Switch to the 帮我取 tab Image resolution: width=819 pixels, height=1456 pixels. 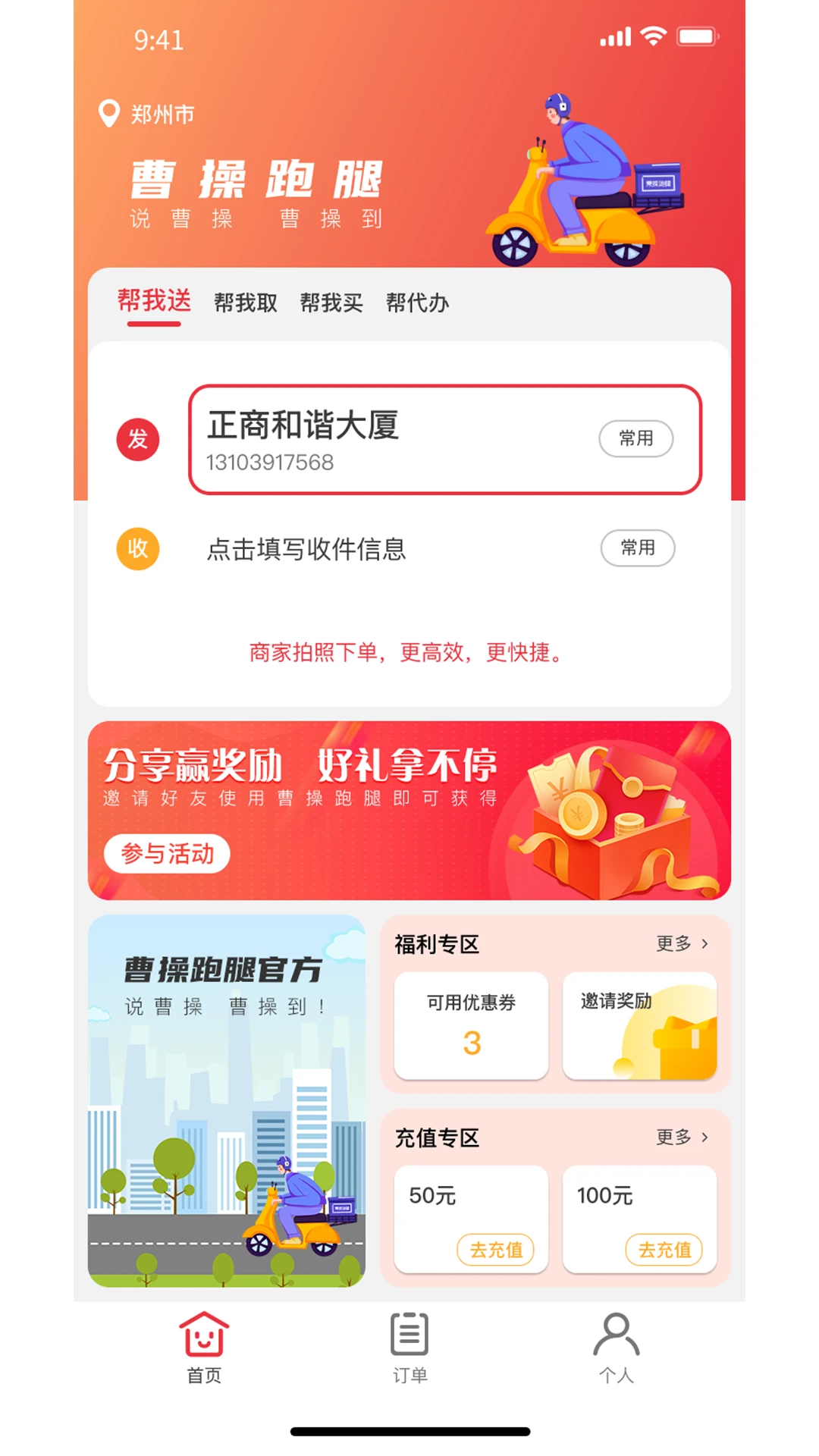244,302
